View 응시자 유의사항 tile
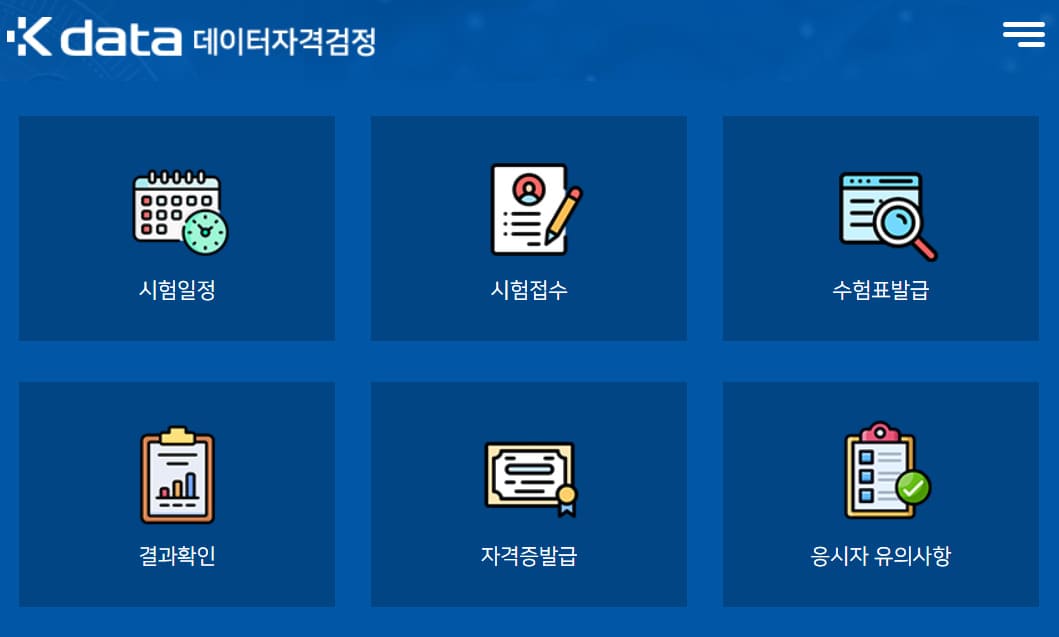 (880, 494)
